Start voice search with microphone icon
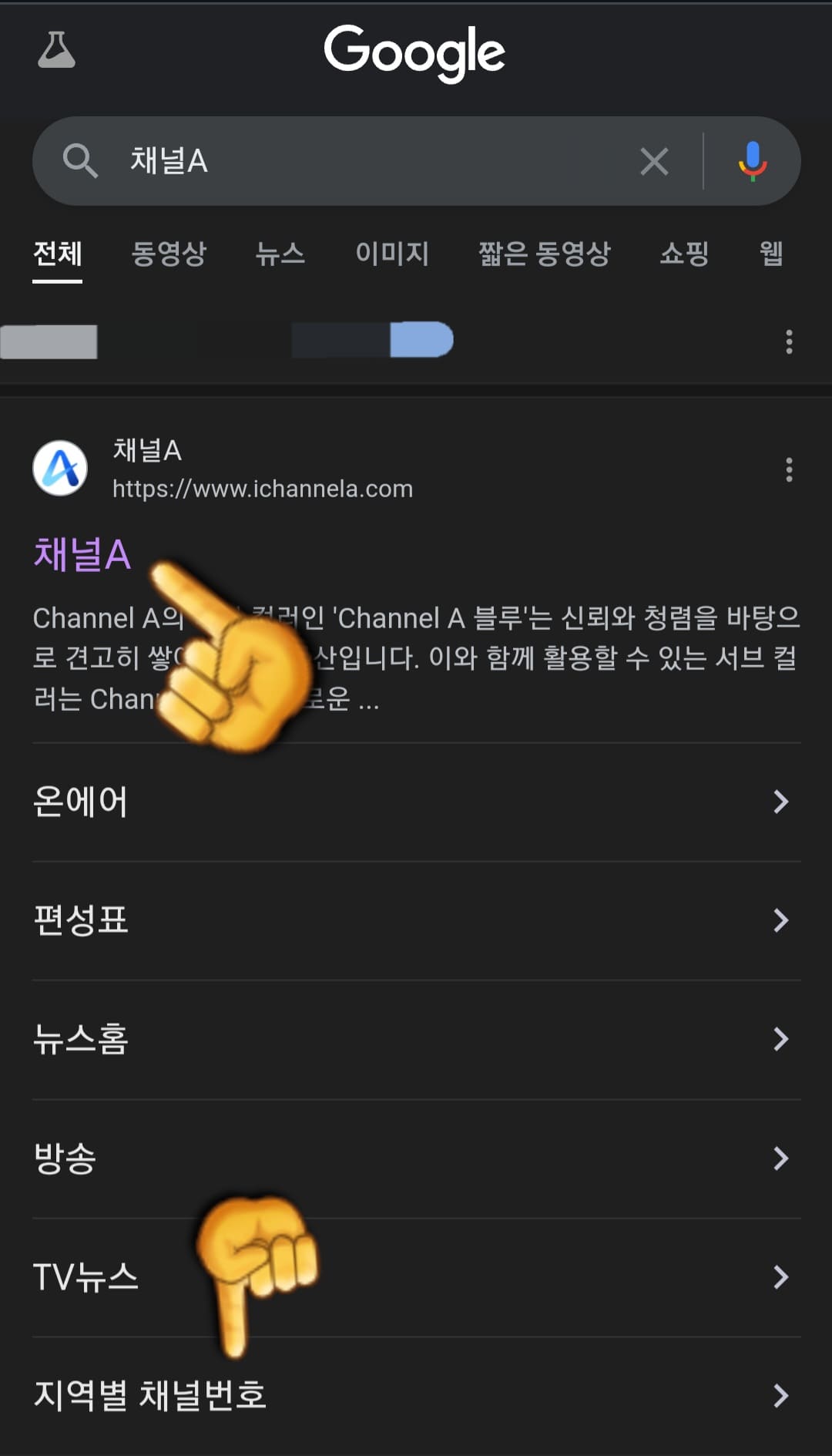The image size is (832, 1456). 752,161
